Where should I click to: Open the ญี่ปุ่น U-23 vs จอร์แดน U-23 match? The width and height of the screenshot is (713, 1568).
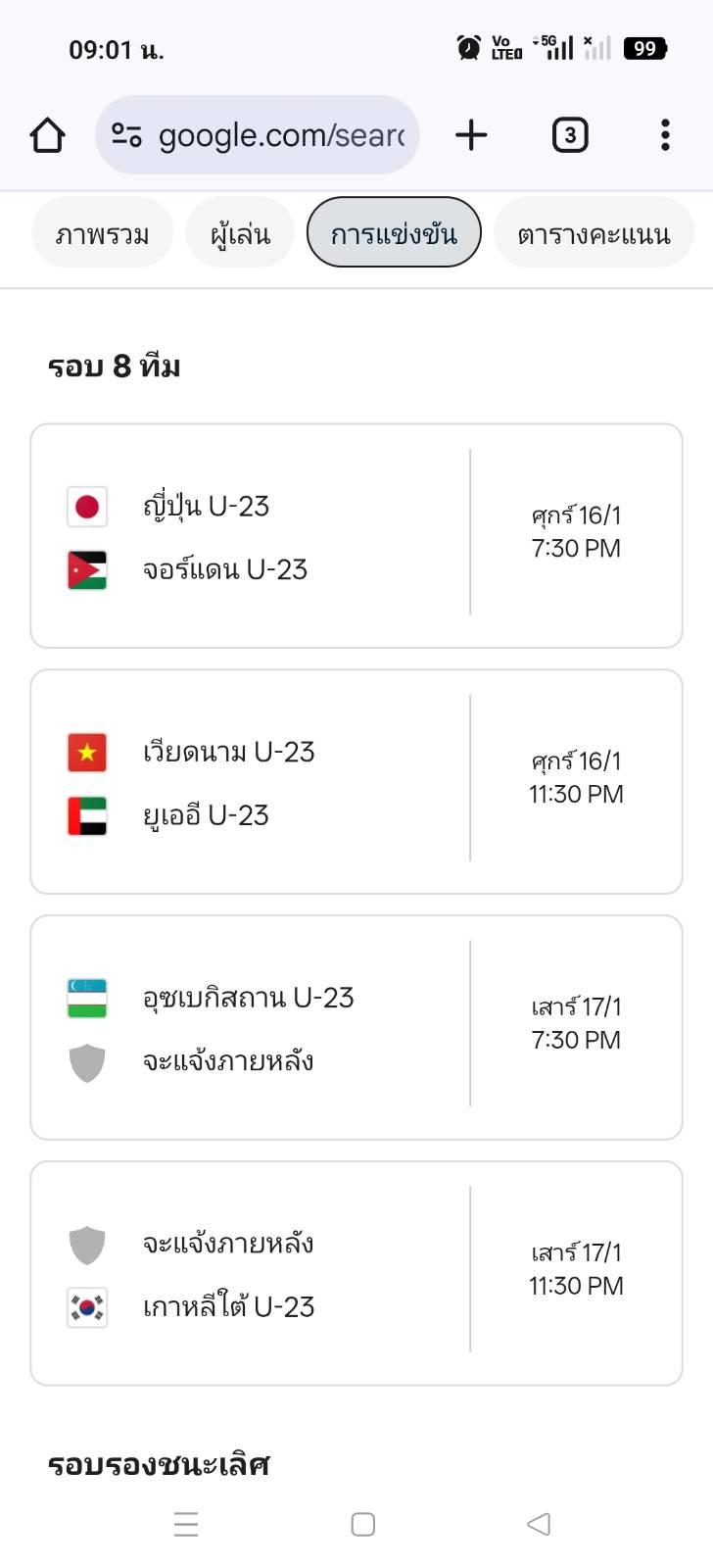[x=356, y=536]
